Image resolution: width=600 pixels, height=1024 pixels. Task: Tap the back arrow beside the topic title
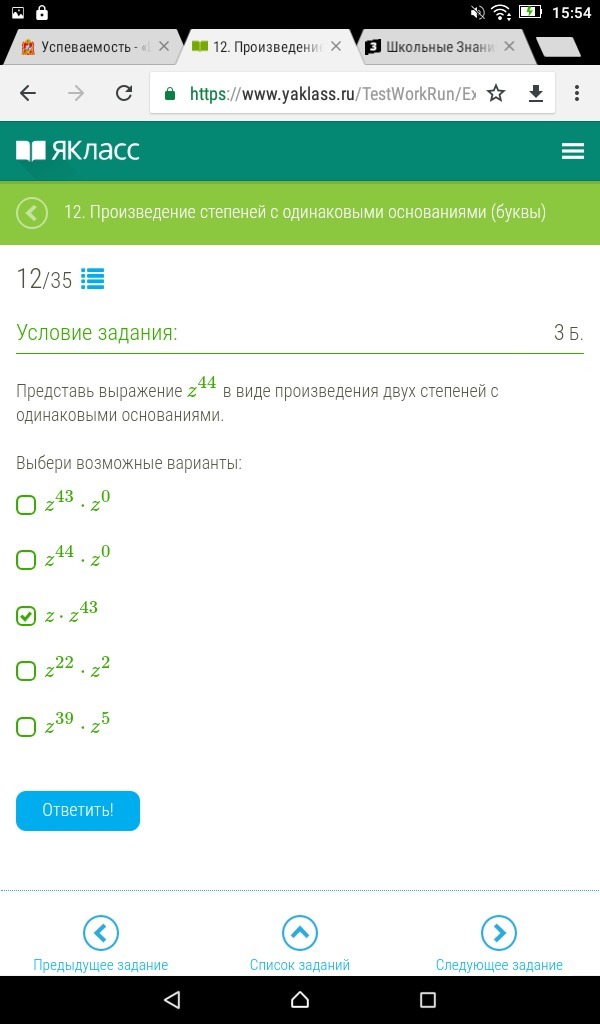pos(32,213)
